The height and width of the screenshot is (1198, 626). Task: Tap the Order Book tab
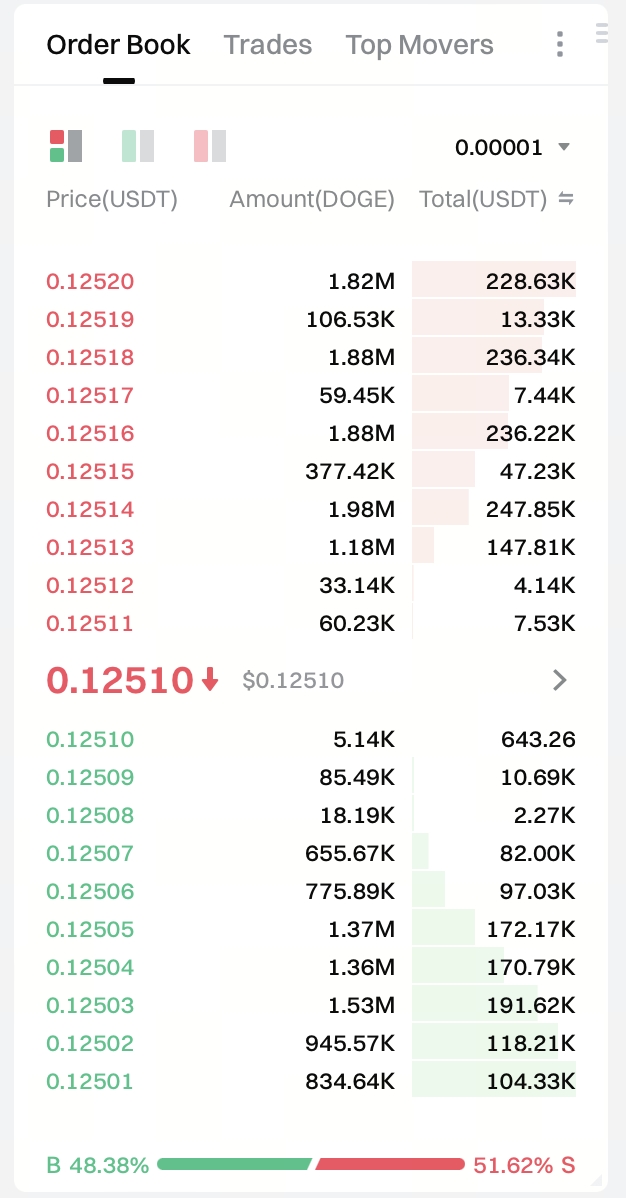coord(118,45)
